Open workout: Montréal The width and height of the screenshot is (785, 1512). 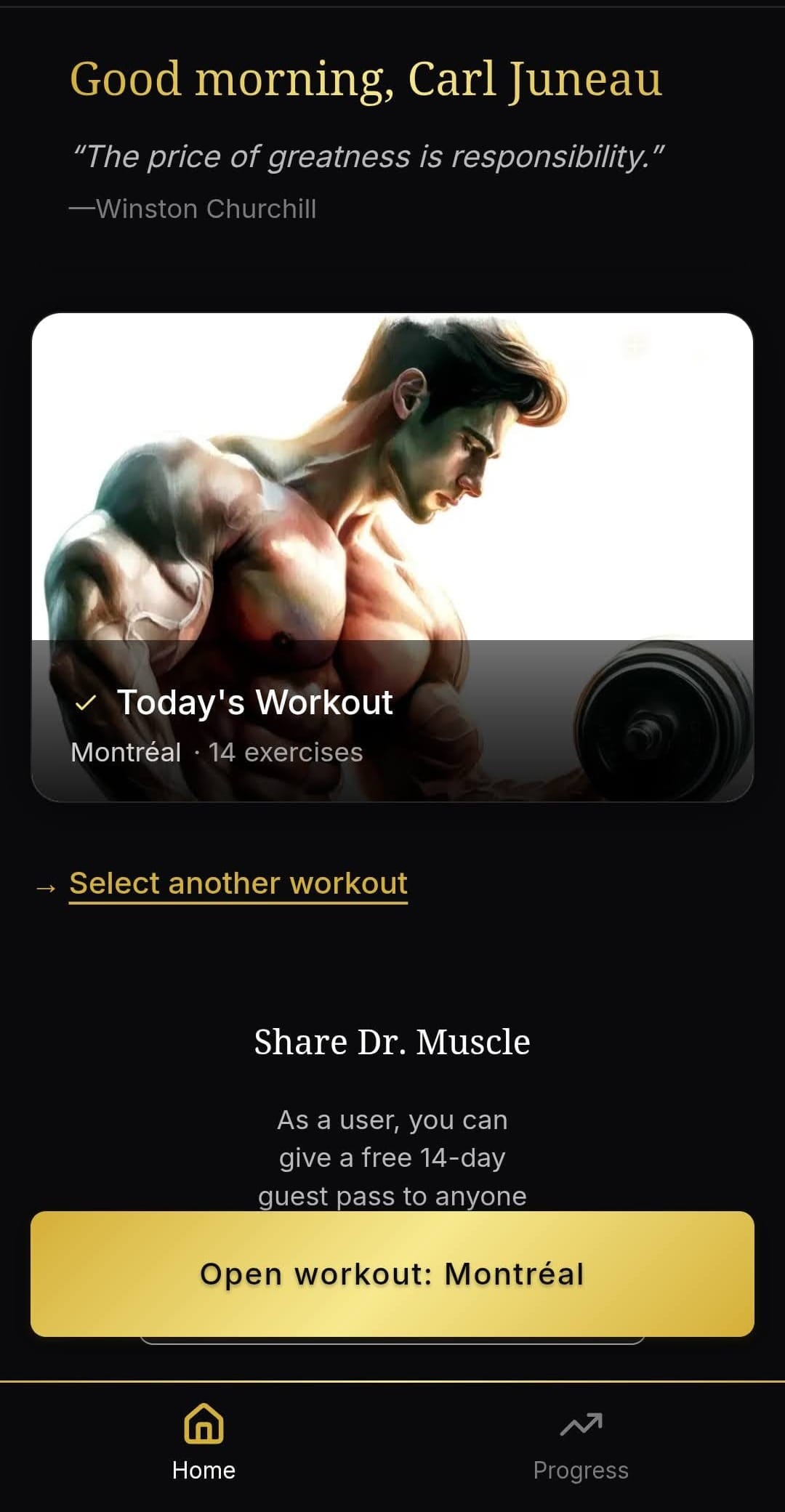392,1274
